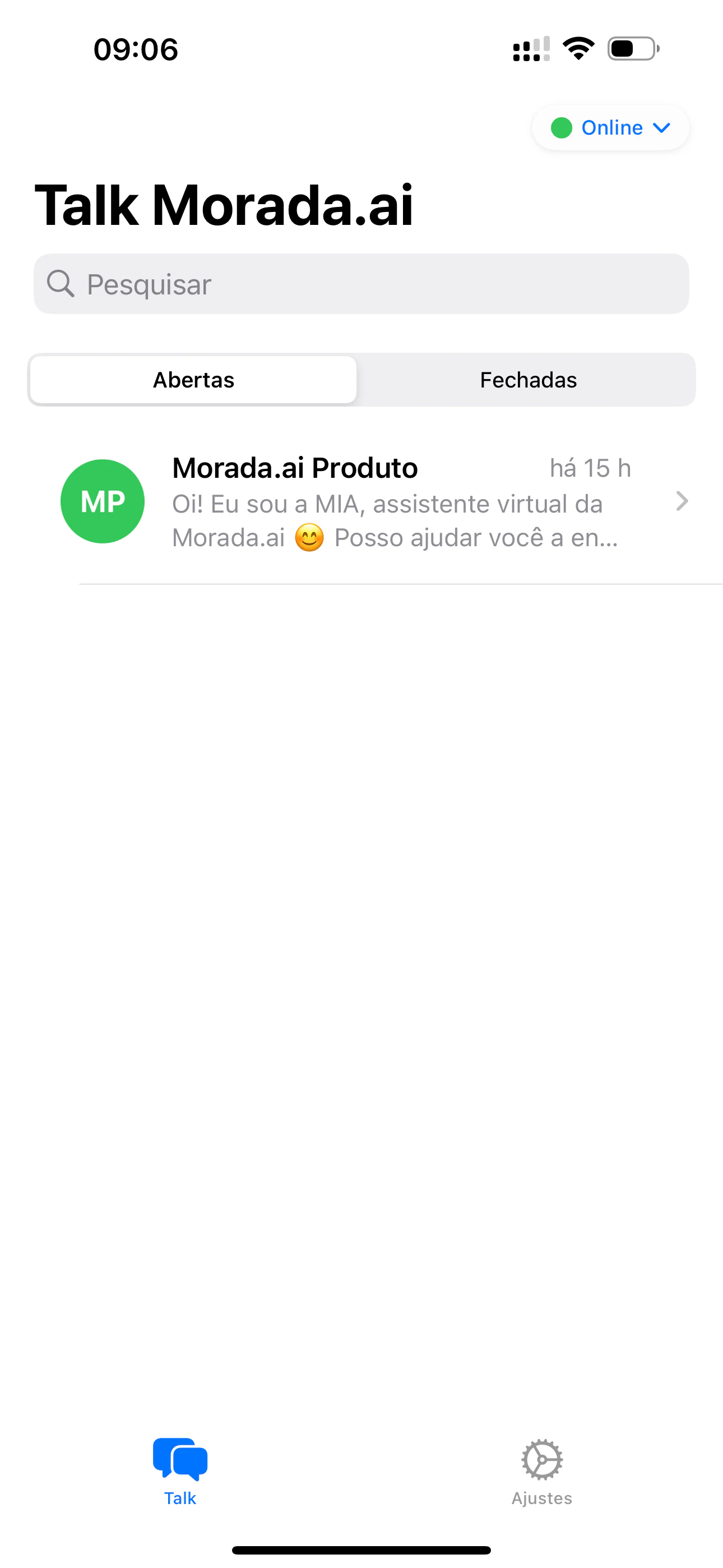Toggle back to the Abertas filter

193,379
